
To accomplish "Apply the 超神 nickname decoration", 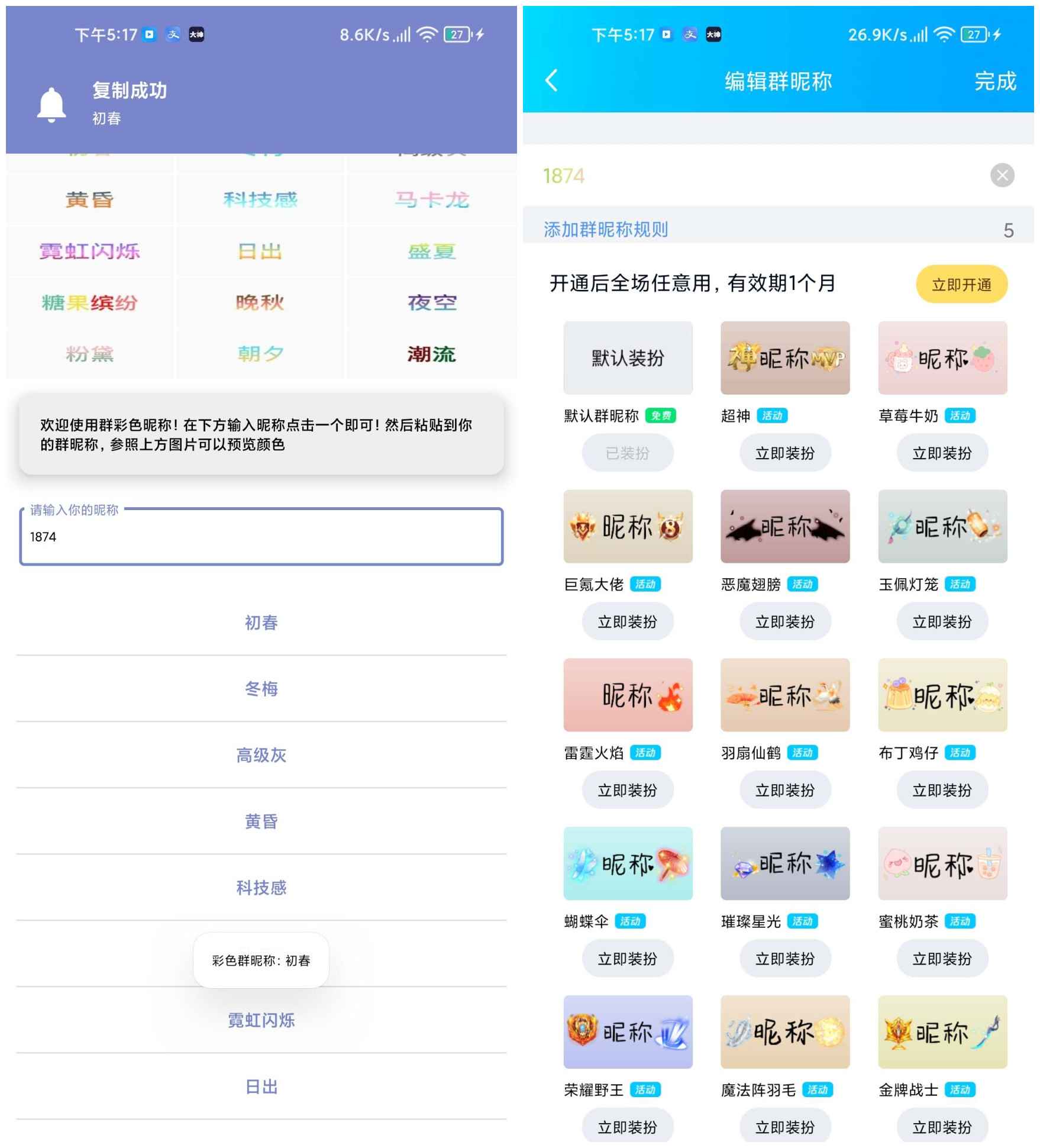I will pos(784,453).
